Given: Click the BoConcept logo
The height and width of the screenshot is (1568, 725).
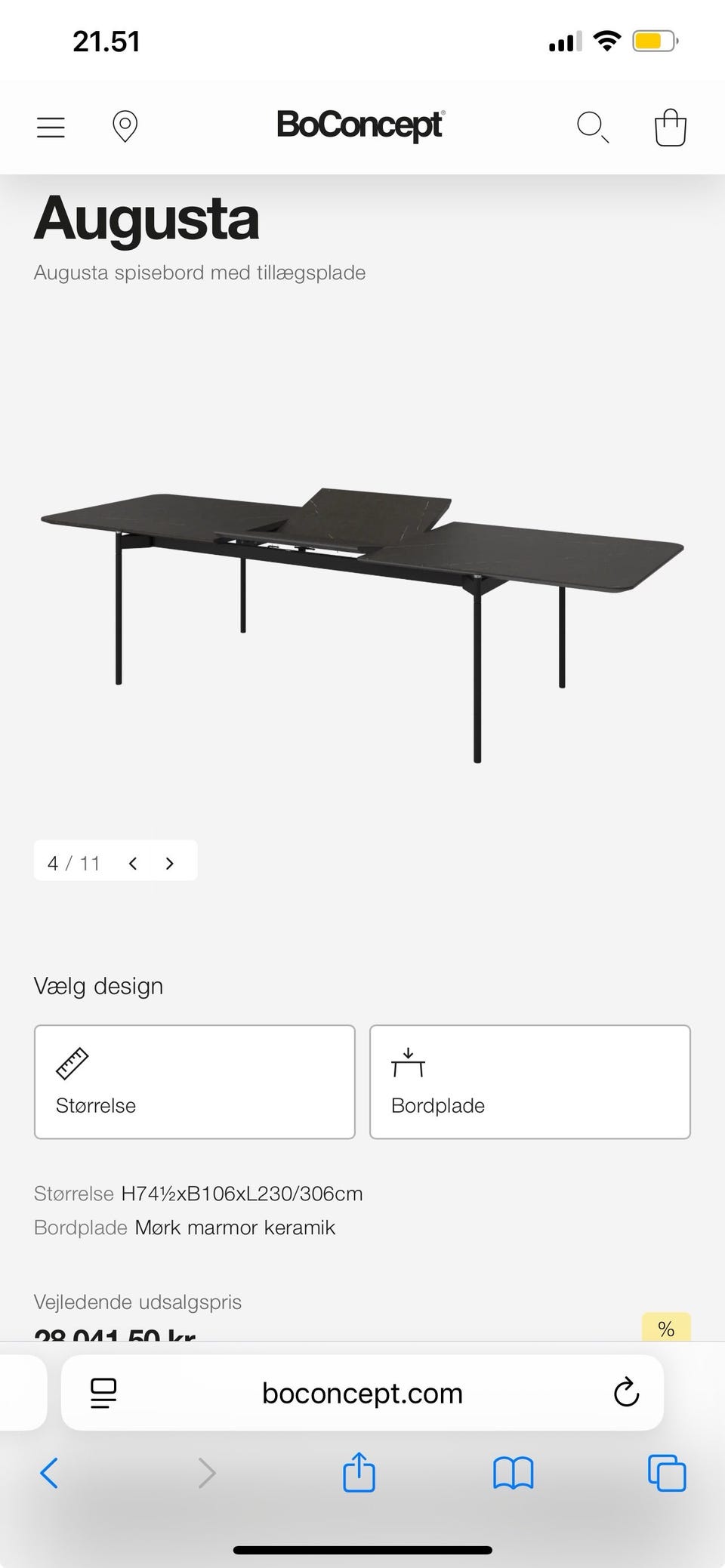Looking at the screenshot, I should click(x=362, y=125).
